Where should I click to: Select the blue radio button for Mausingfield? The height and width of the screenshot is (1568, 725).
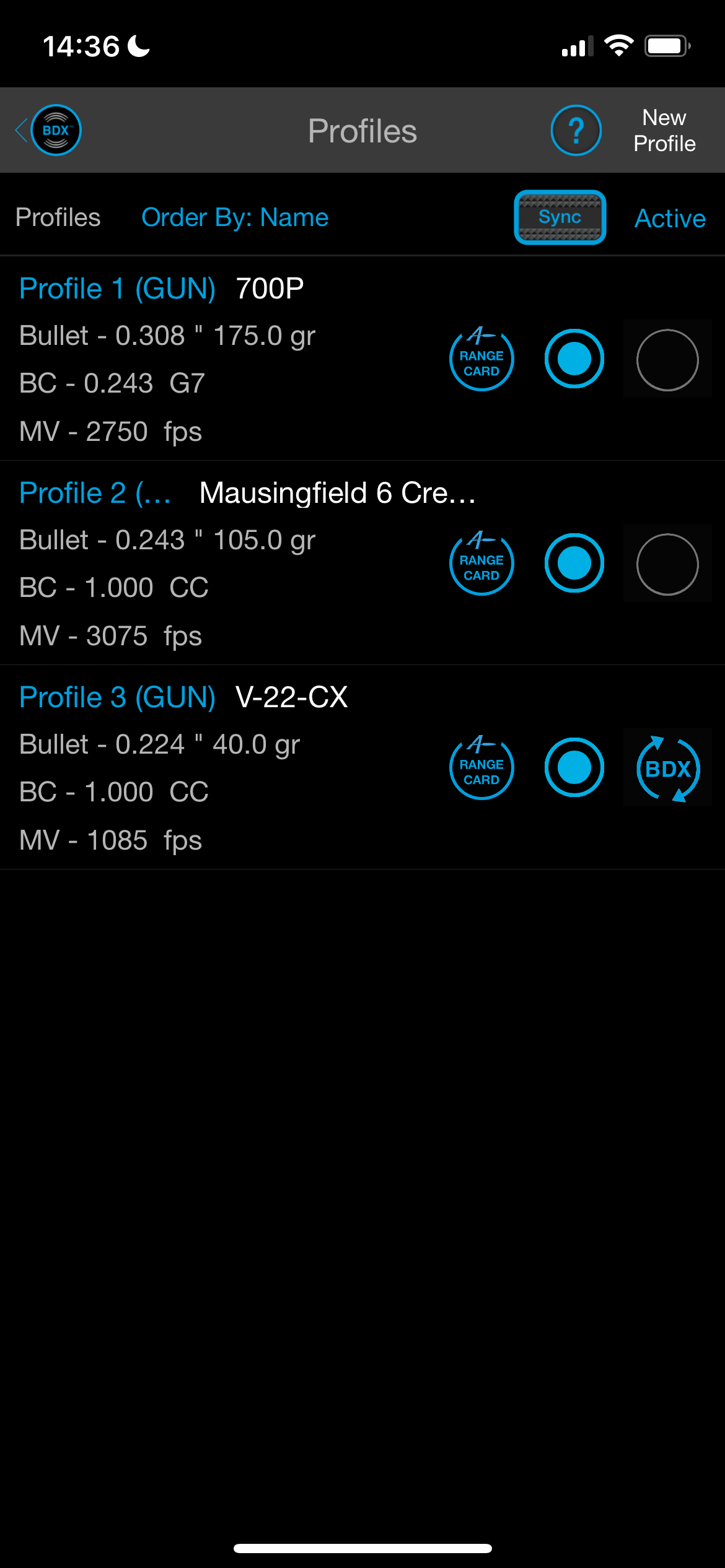[574, 563]
